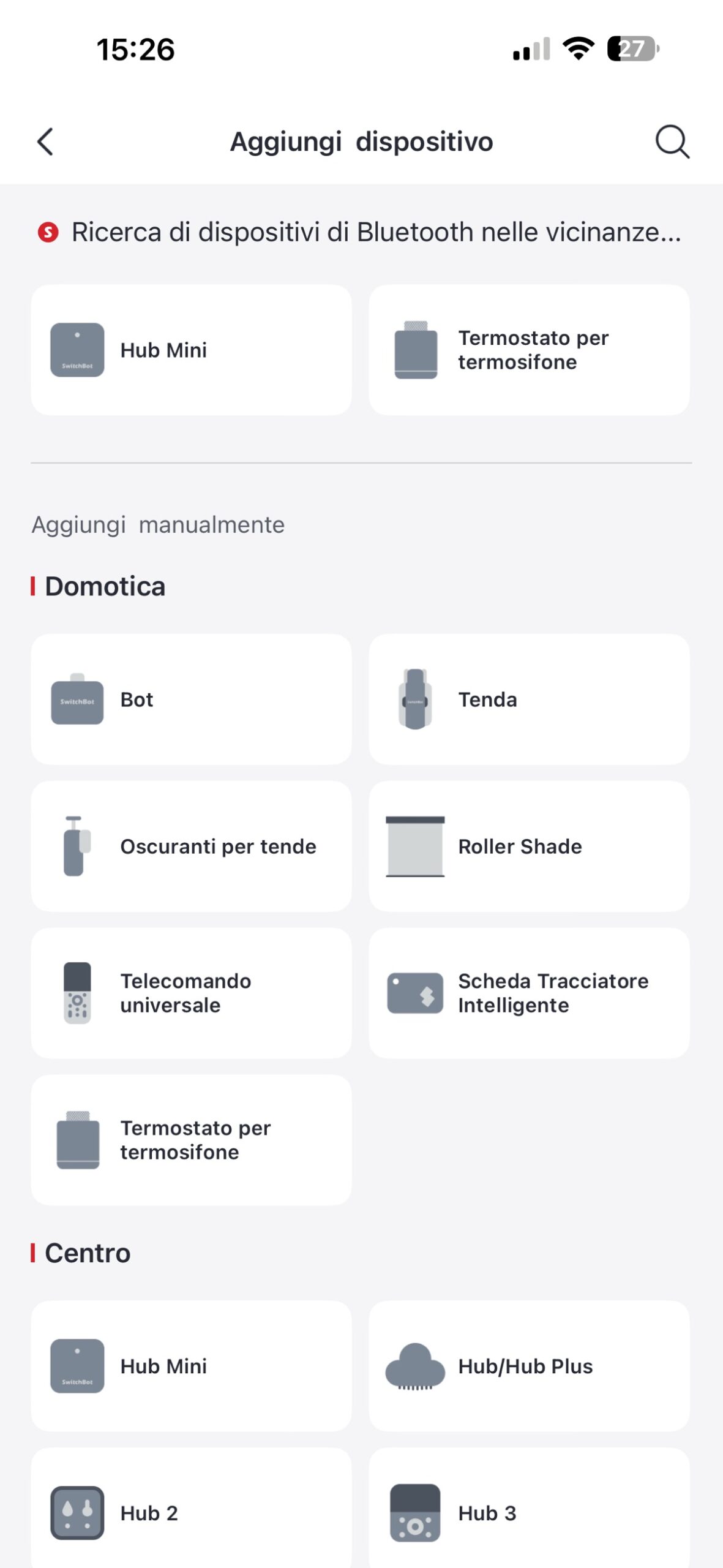
Task: Open Oscuranti per tende
Action: (x=191, y=846)
